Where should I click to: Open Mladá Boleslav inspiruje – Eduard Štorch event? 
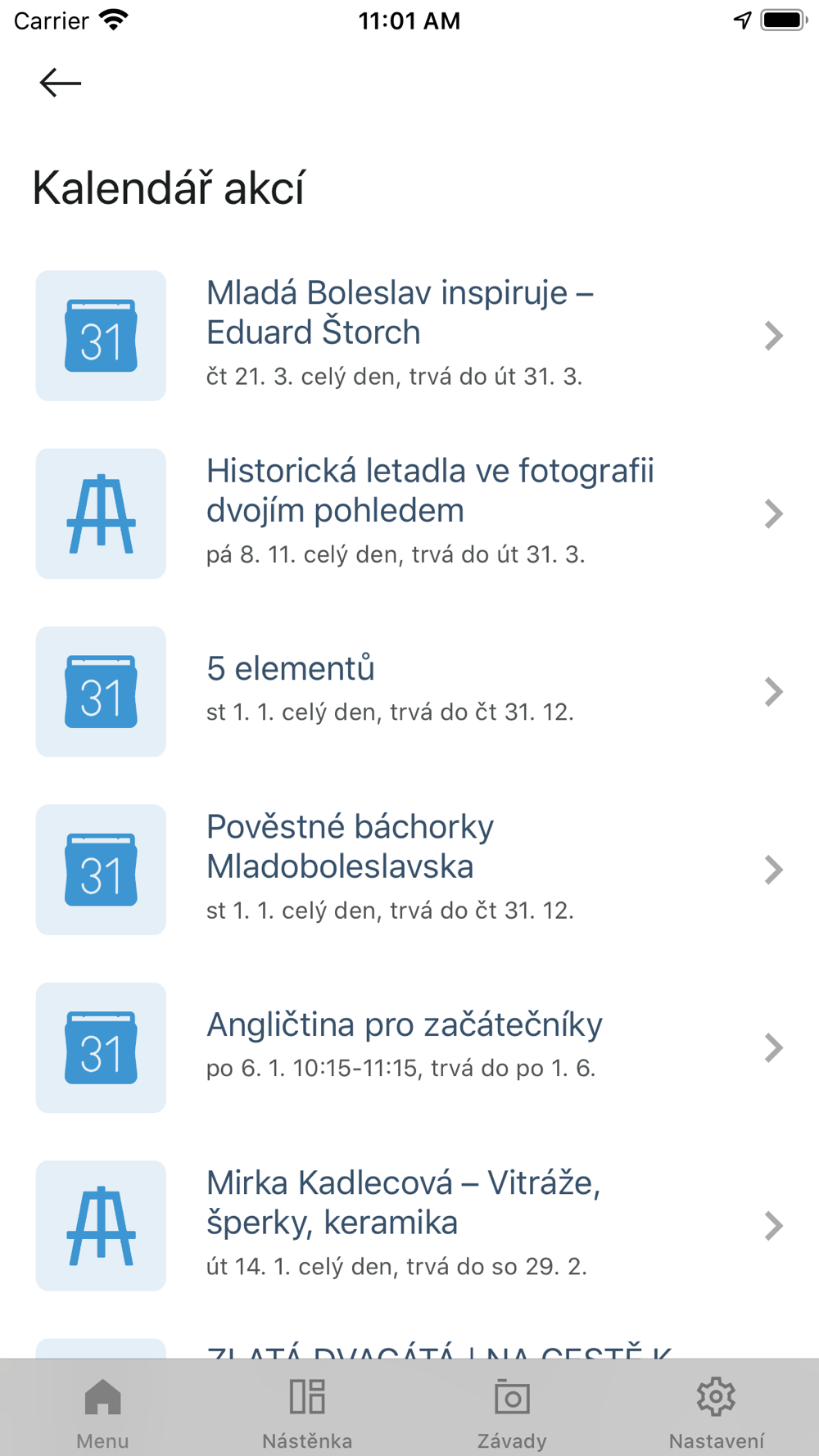pyautogui.click(x=409, y=336)
